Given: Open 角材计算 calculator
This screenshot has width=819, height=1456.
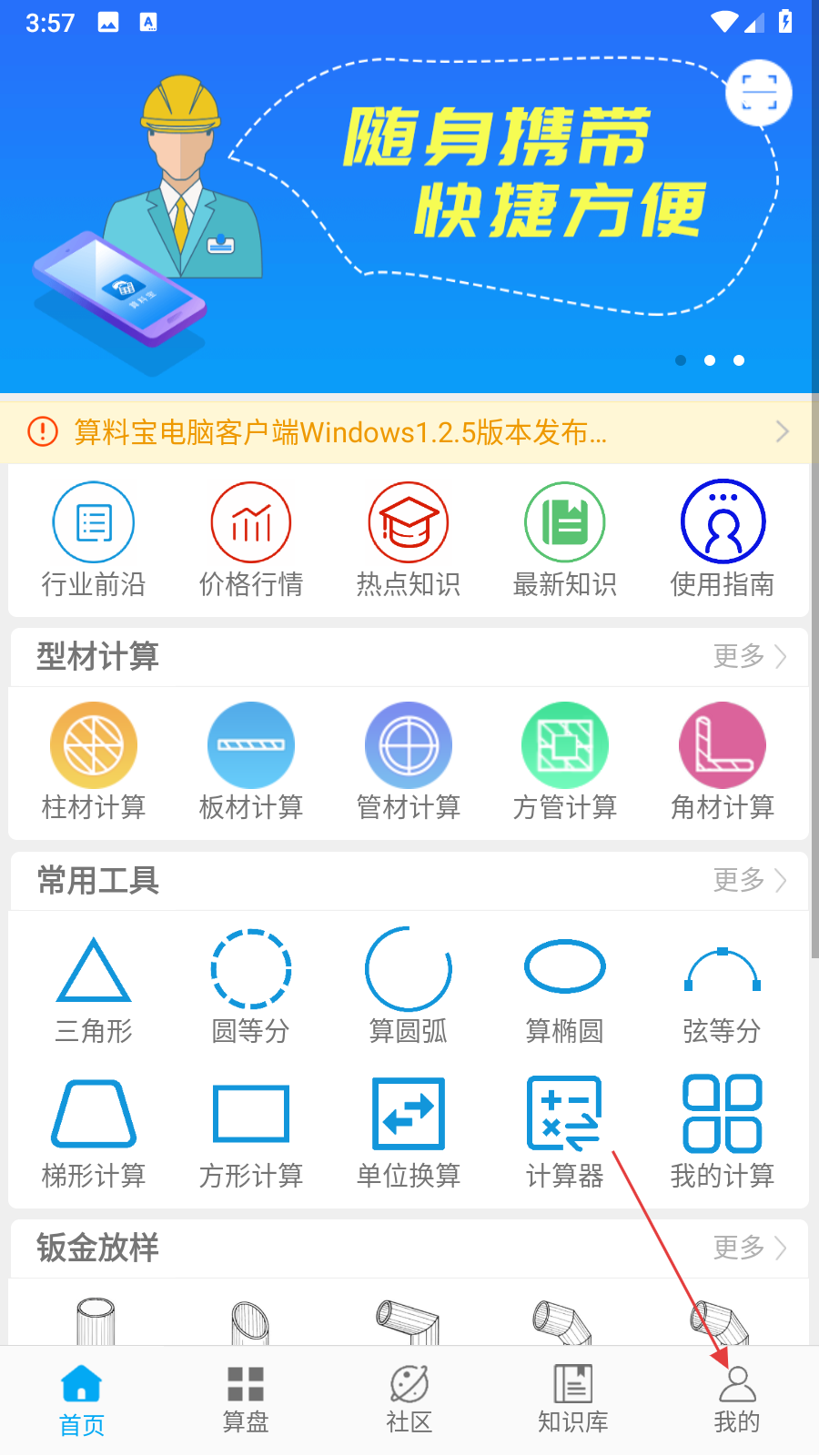Looking at the screenshot, I should [x=723, y=762].
